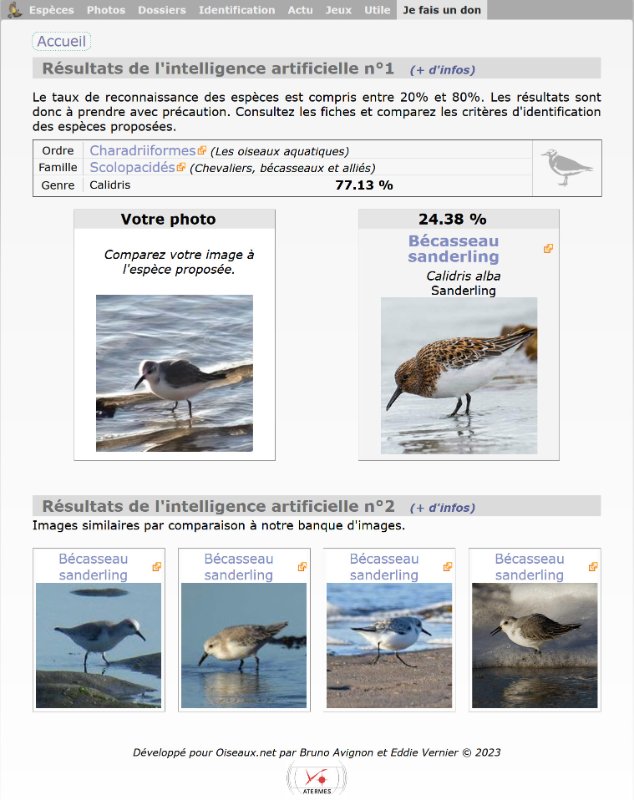Open the Utile menu
The height and width of the screenshot is (800, 634).
pos(377,10)
